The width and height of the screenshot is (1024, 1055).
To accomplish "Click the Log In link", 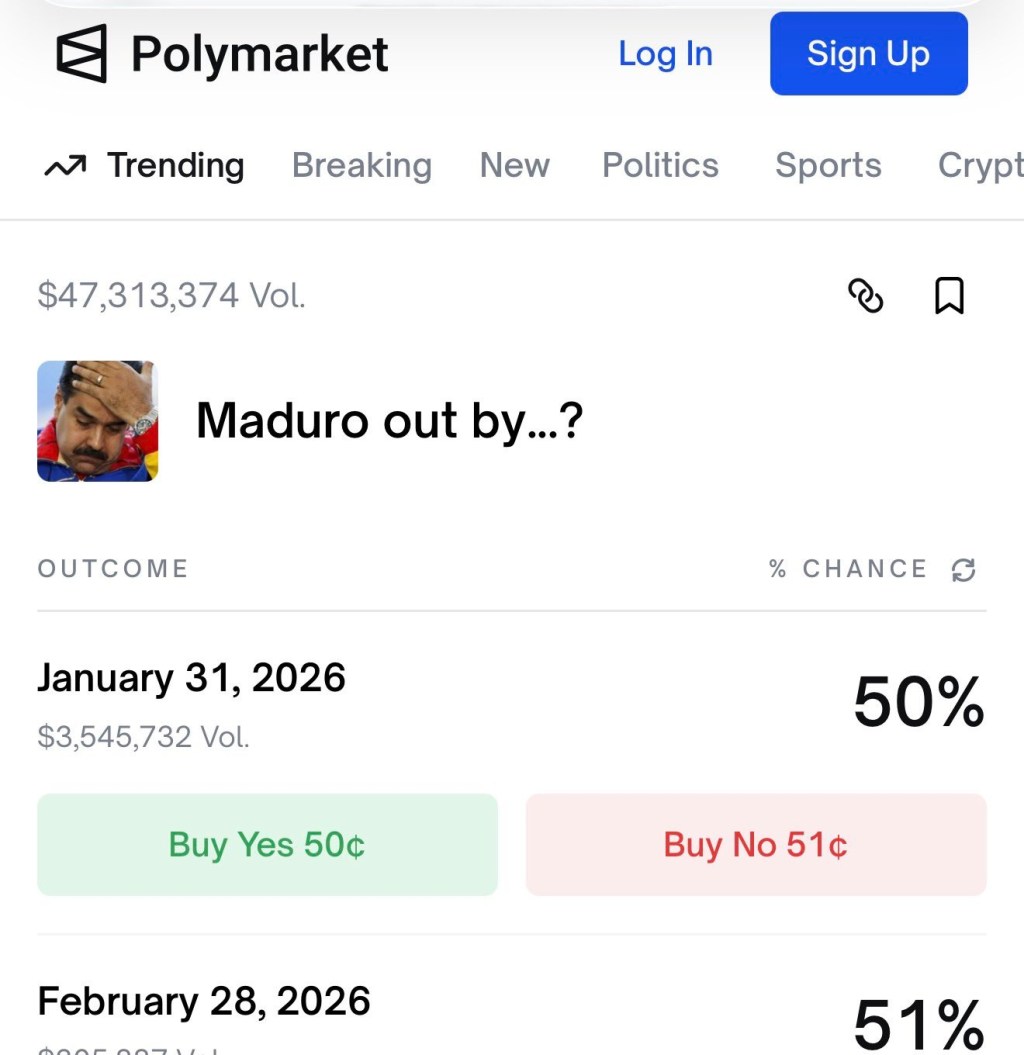I will pos(665,54).
